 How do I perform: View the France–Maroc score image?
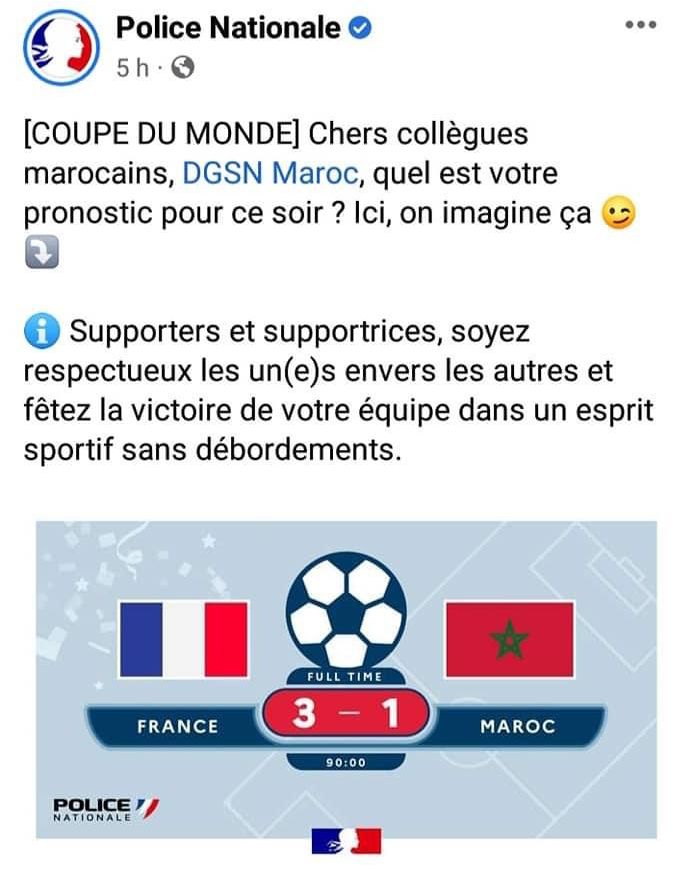click(x=346, y=678)
